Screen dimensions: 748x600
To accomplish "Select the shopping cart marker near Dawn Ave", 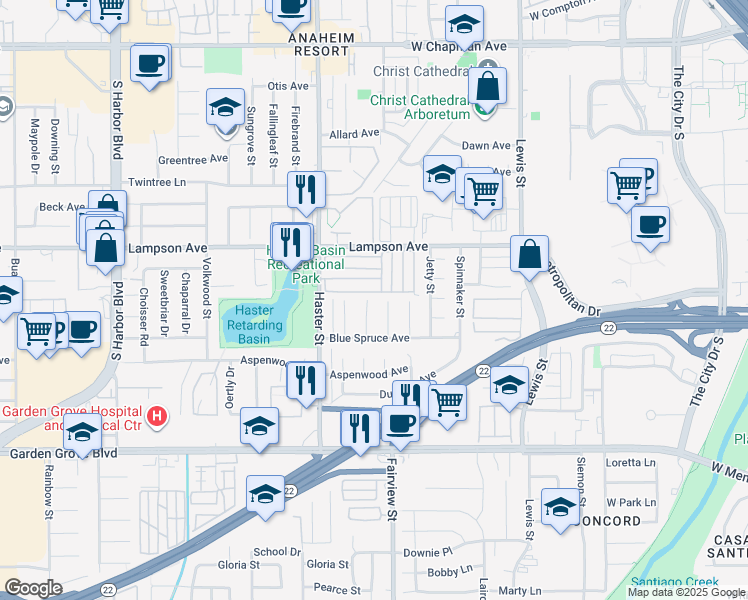I will point(482,188).
